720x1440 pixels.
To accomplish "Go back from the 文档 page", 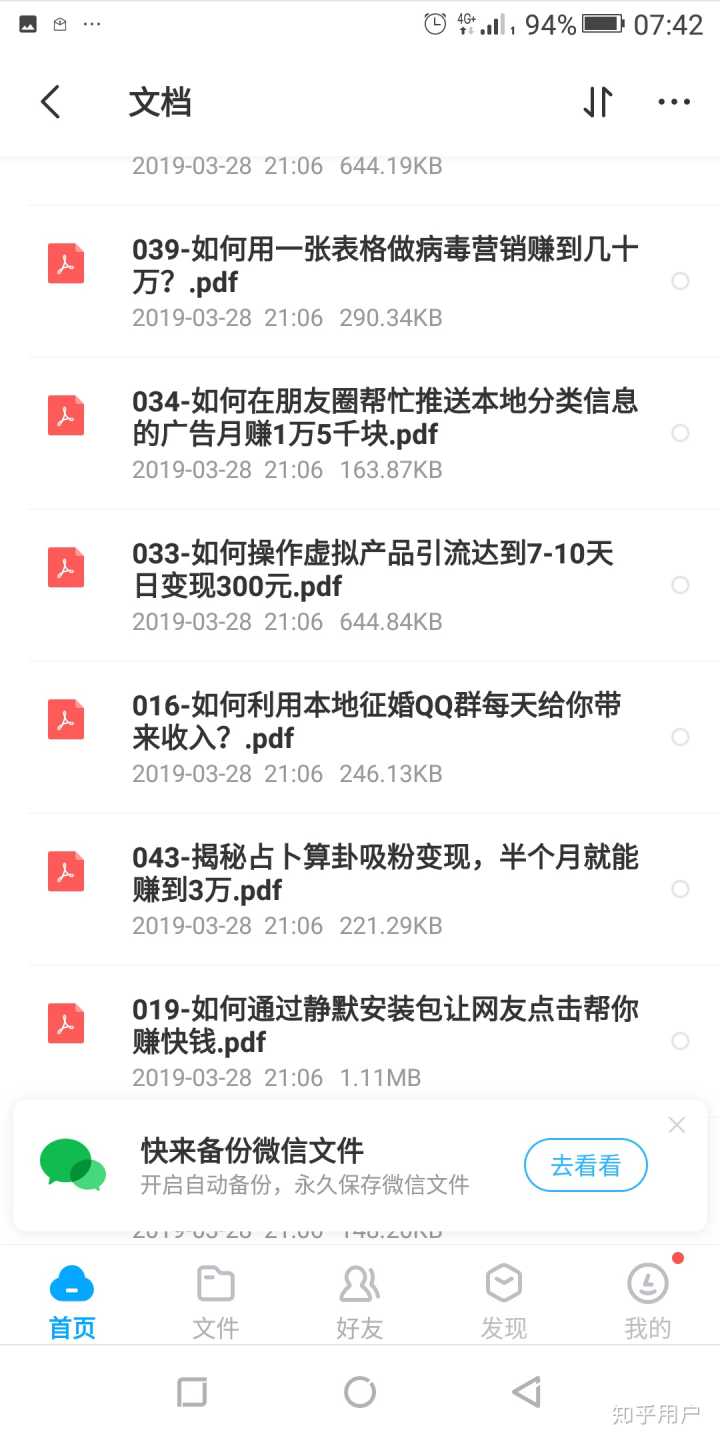I will (x=51, y=102).
